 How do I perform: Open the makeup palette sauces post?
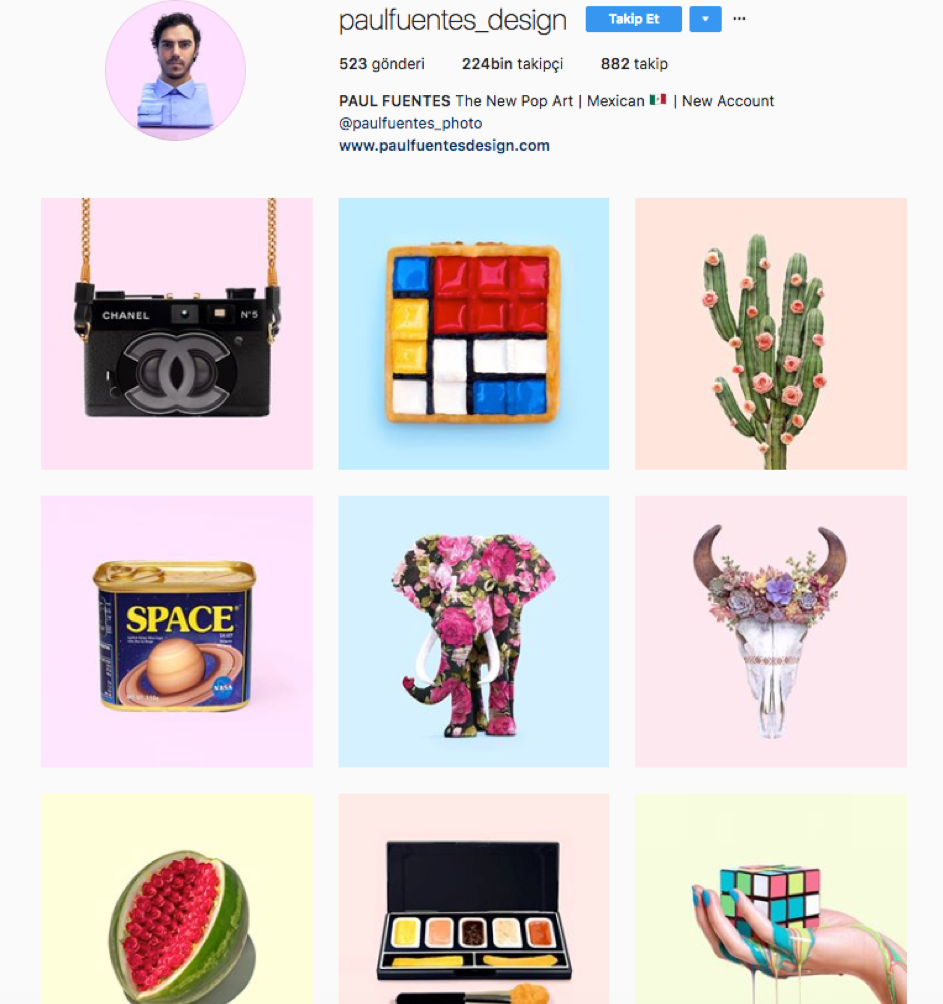click(x=473, y=900)
